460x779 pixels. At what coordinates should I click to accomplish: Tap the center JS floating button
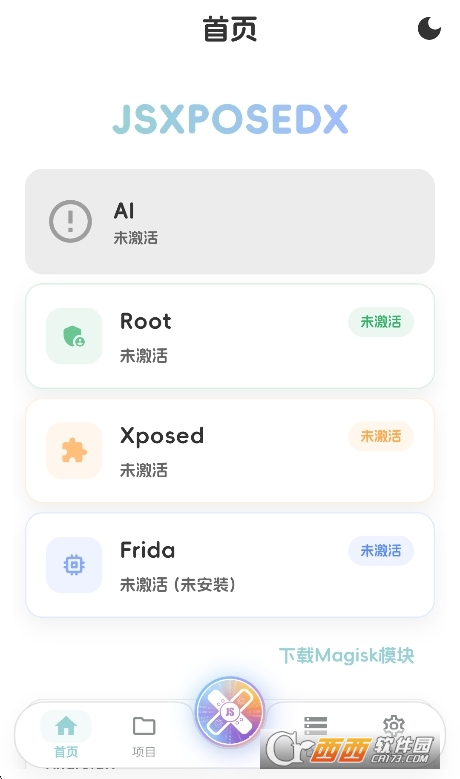(x=230, y=711)
